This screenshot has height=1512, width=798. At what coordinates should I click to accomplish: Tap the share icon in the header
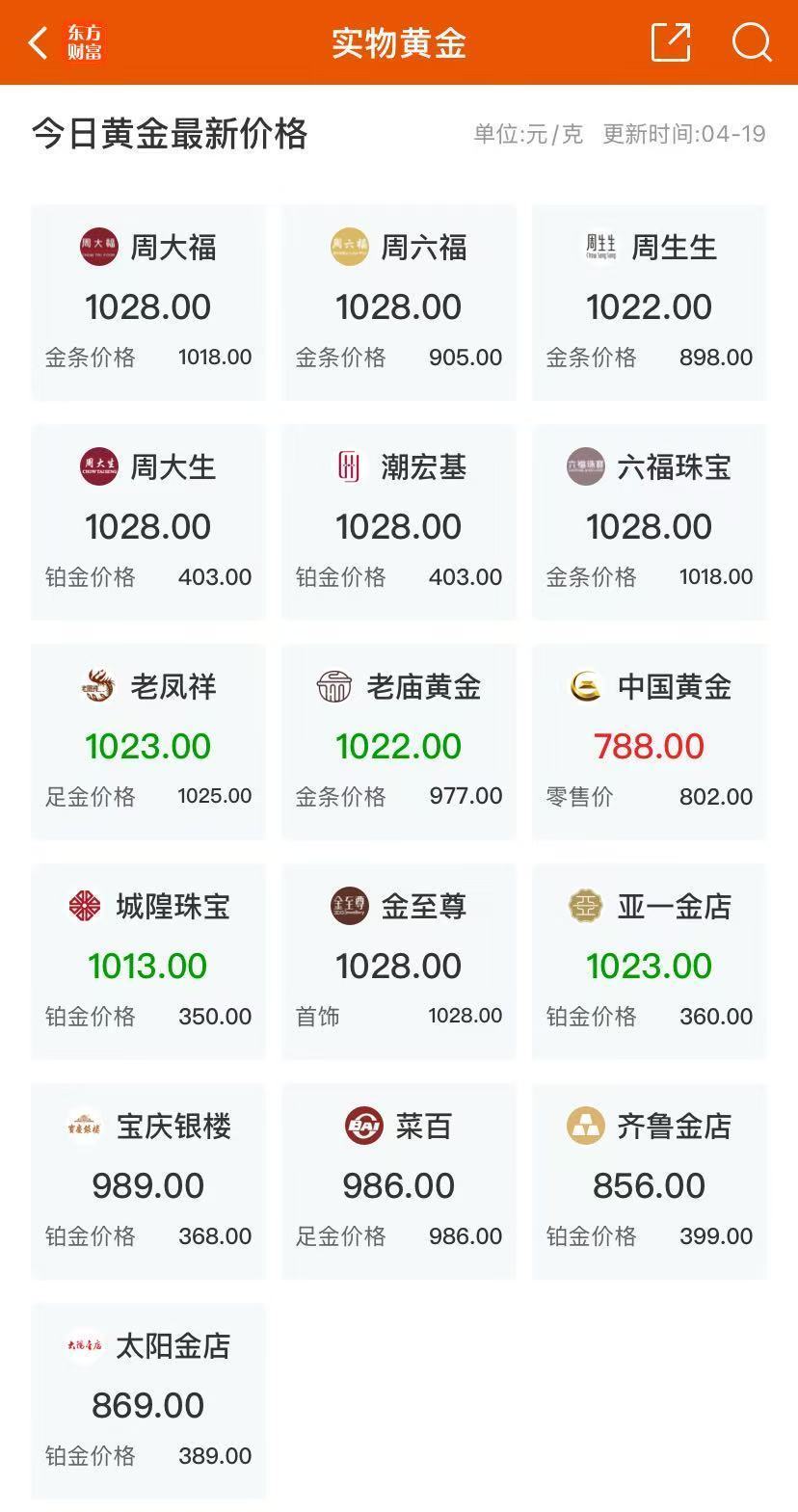(x=671, y=43)
